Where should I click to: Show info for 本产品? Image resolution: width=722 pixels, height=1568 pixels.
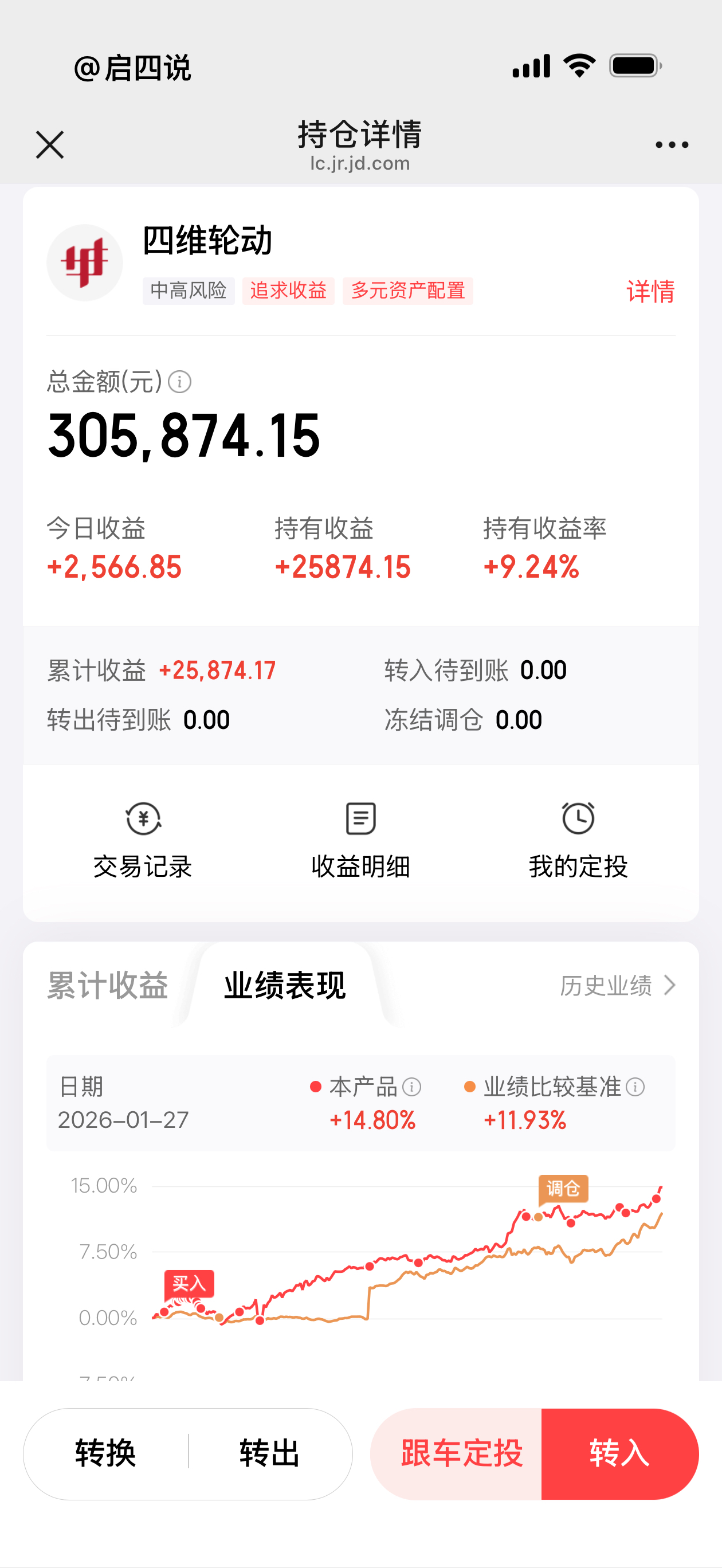412,1087
